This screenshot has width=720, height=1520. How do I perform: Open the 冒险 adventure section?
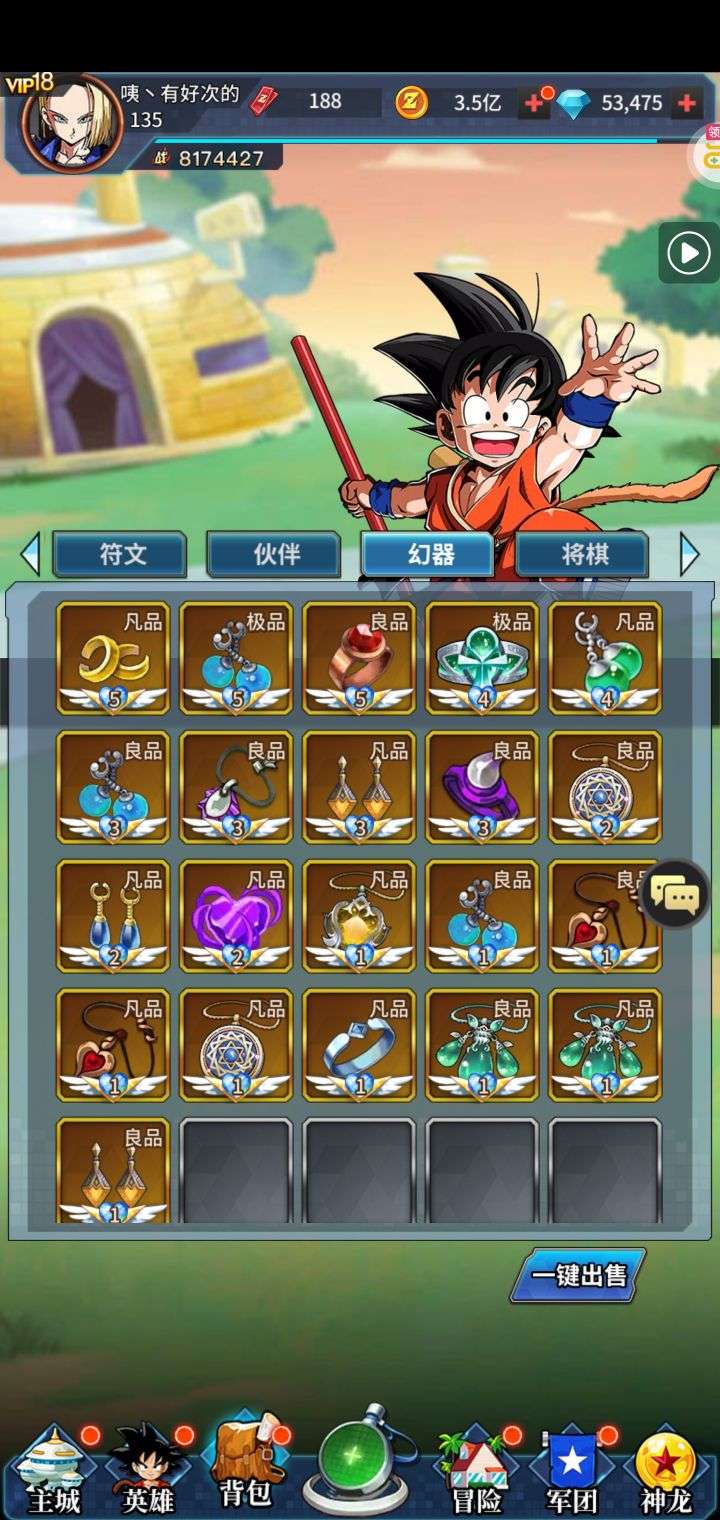pyautogui.click(x=475, y=1470)
